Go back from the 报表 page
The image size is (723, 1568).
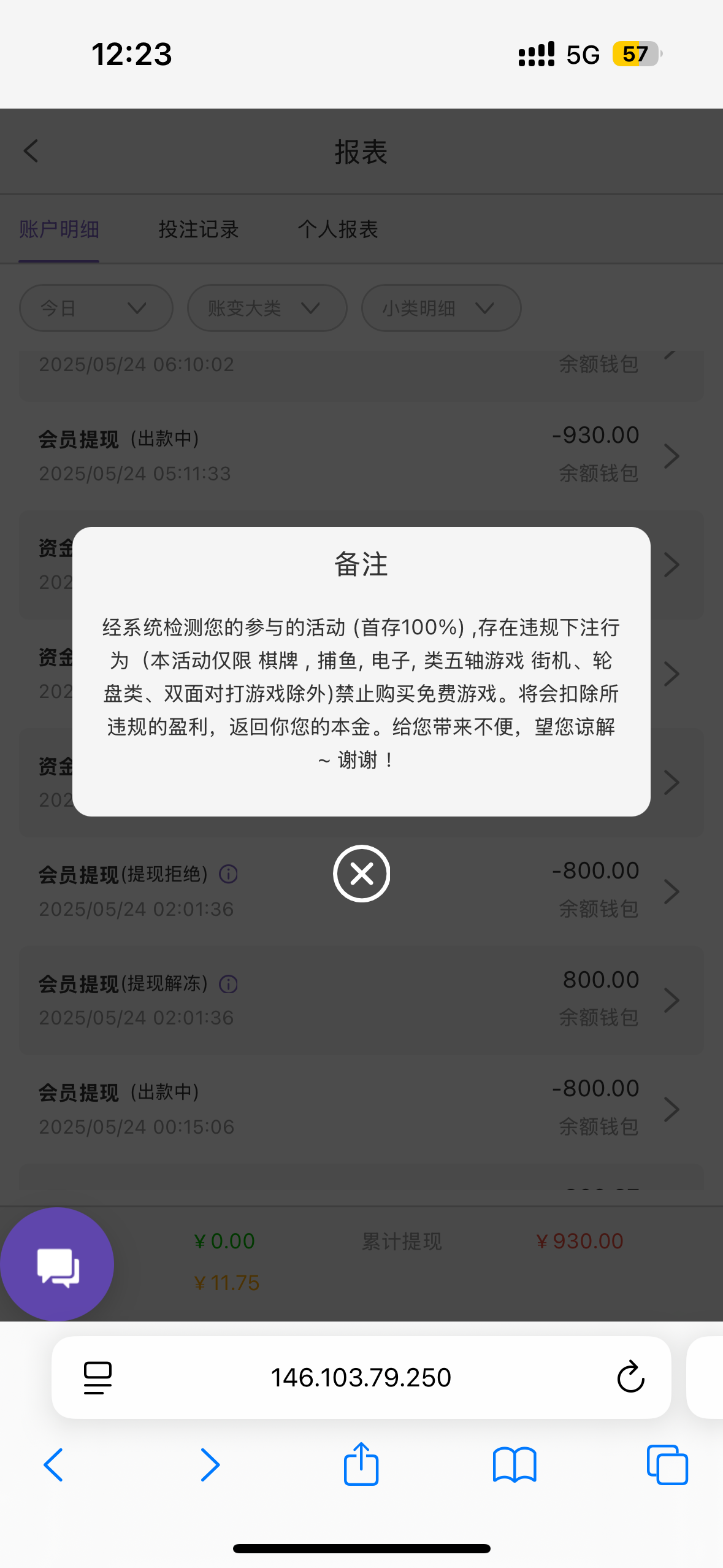point(31,151)
